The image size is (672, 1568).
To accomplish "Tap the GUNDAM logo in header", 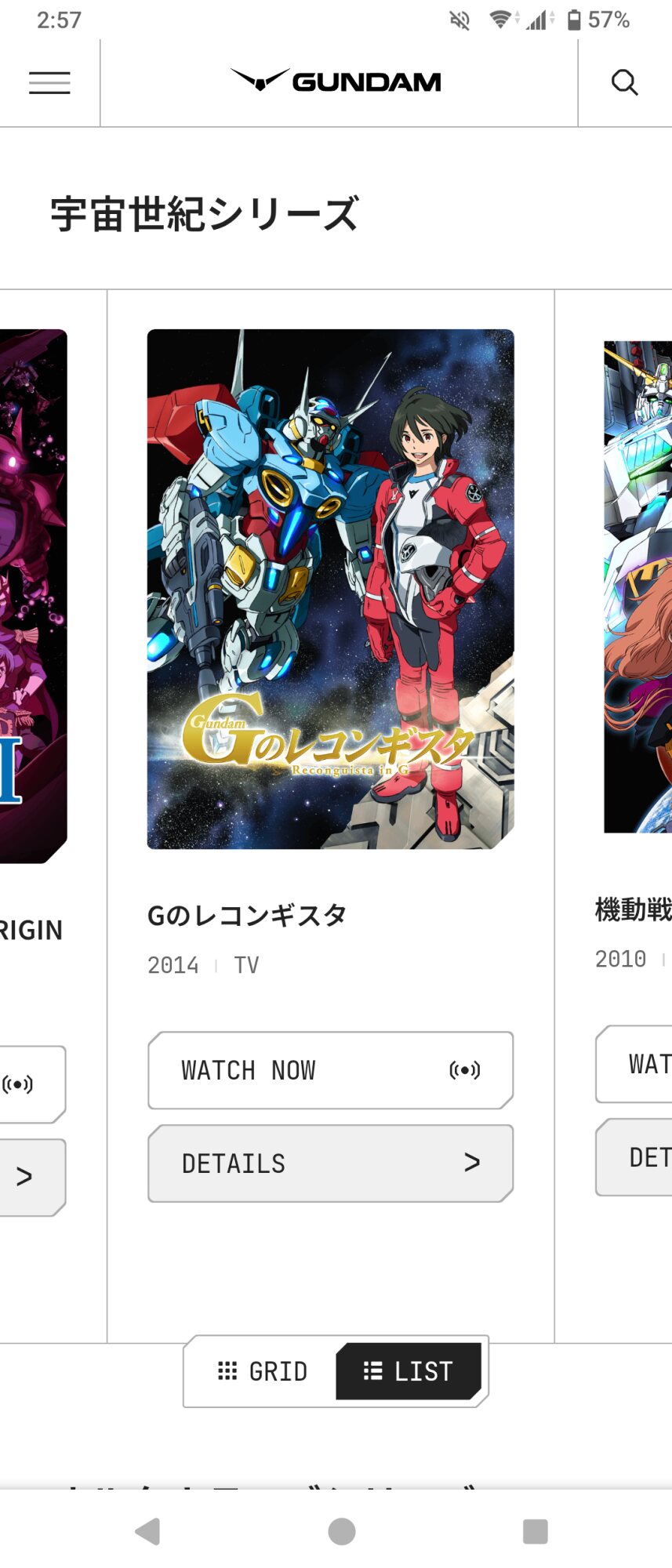I will coord(336,82).
